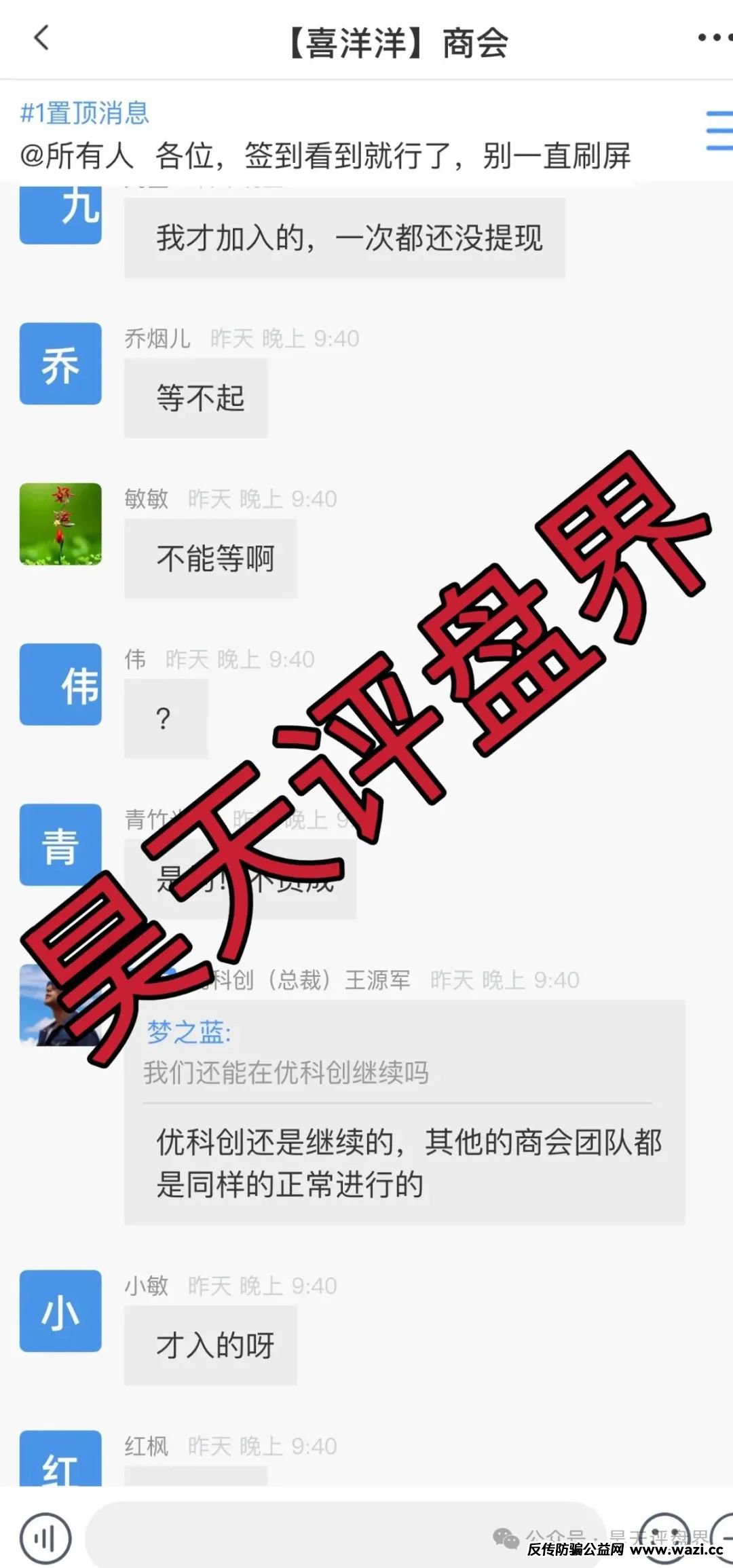Screen dimensions: 733x1568
Task: View 敏敏's flower avatar profile
Action: [60, 524]
